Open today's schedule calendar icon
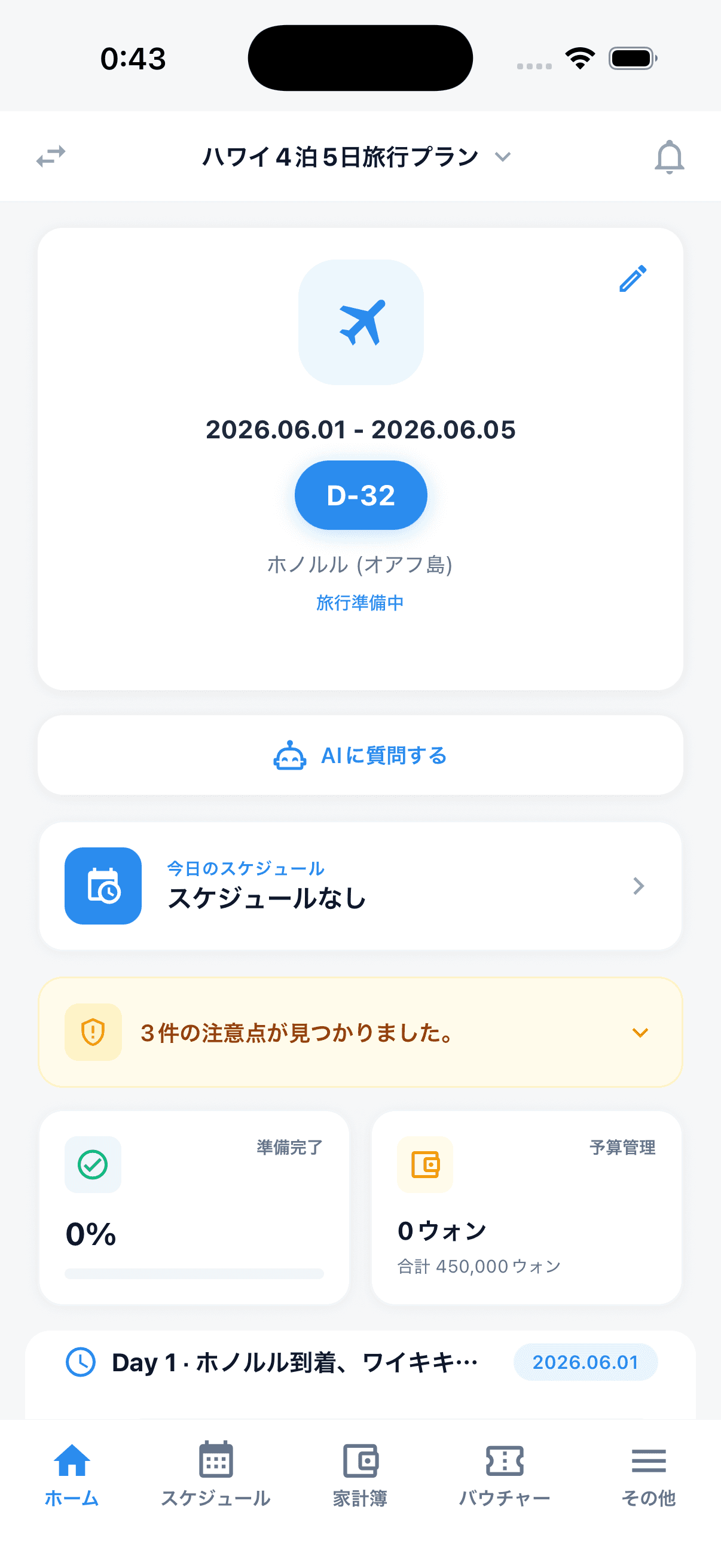 tap(103, 886)
